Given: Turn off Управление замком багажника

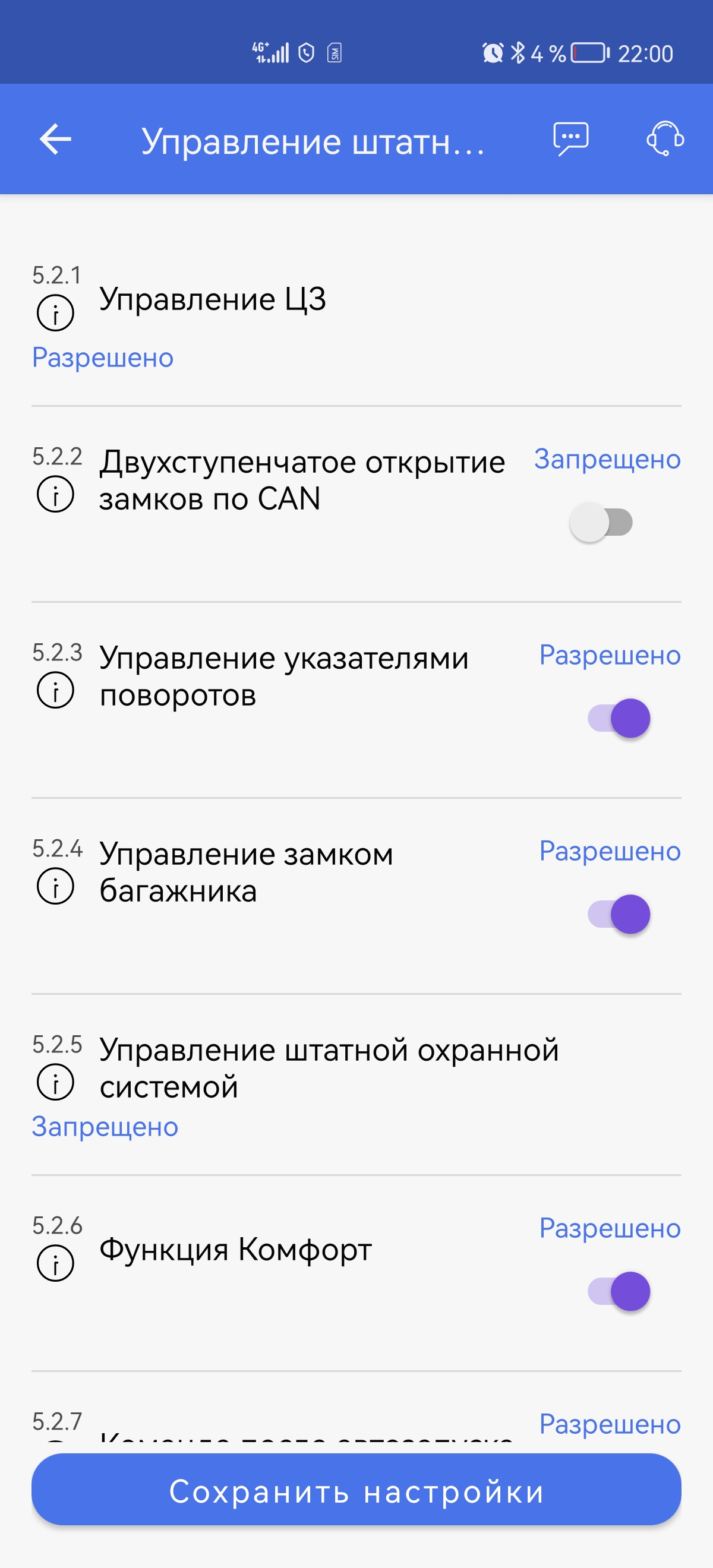Looking at the screenshot, I should tap(619, 914).
